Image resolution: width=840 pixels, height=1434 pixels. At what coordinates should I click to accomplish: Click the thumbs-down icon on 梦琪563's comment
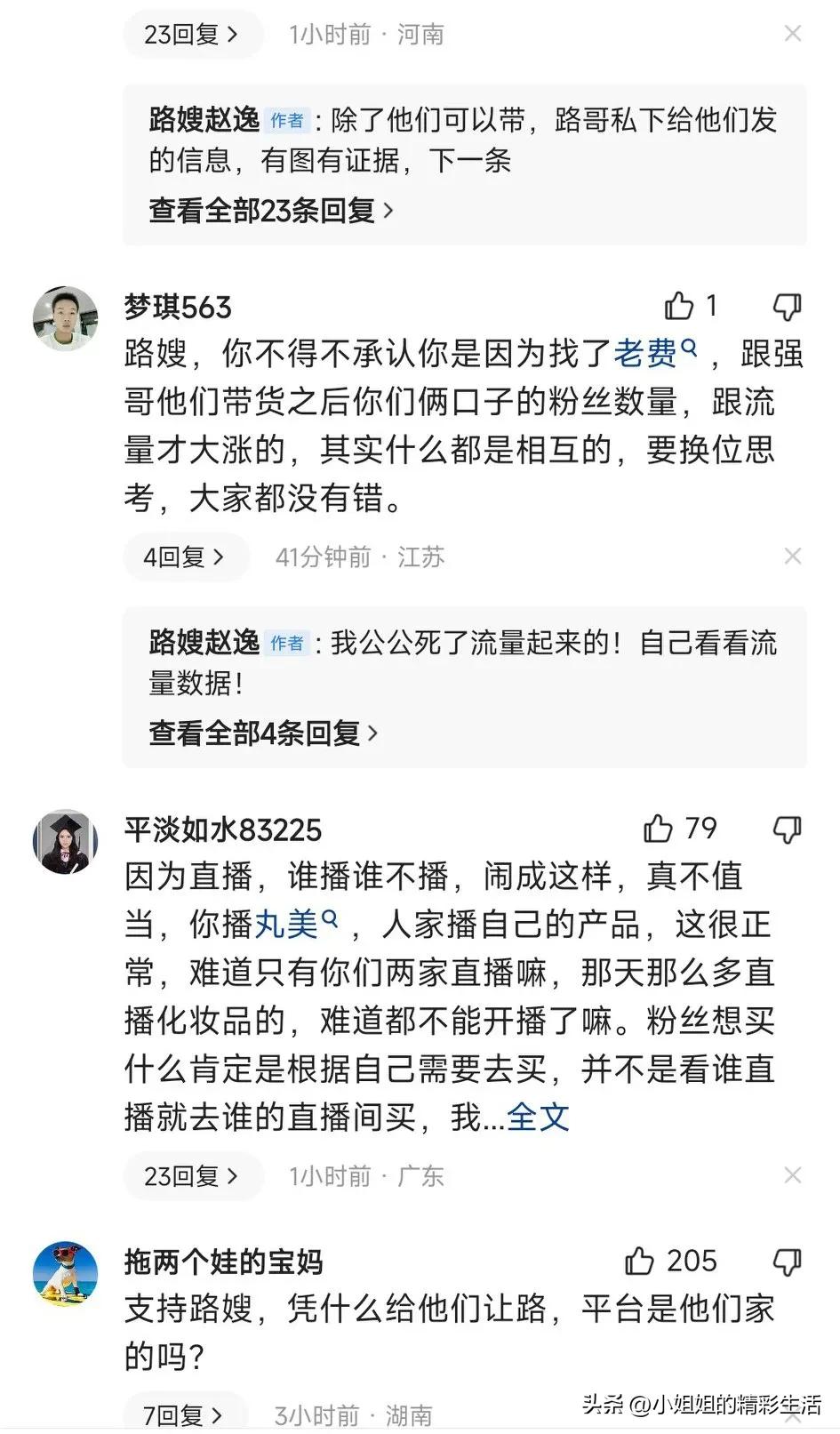(x=787, y=306)
